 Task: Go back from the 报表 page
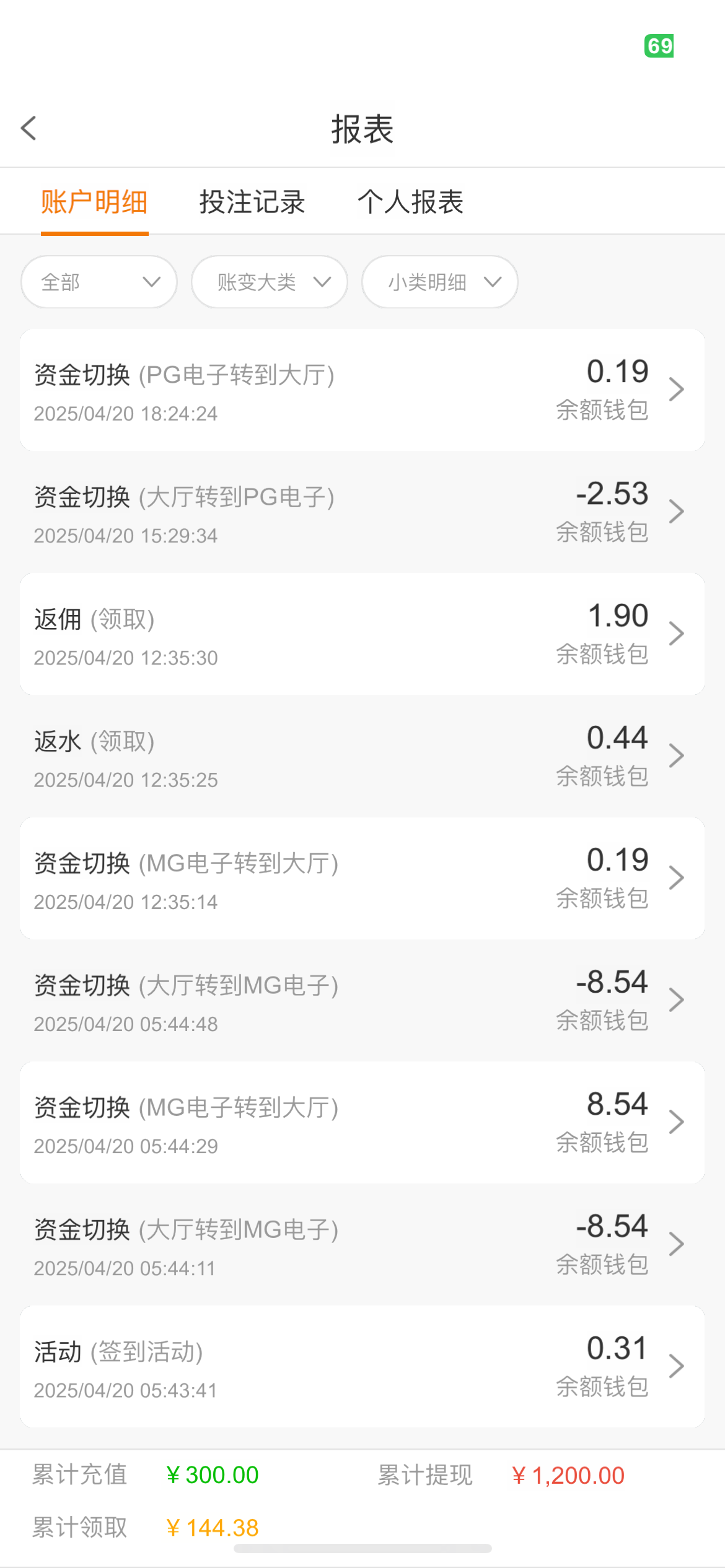[x=29, y=129]
